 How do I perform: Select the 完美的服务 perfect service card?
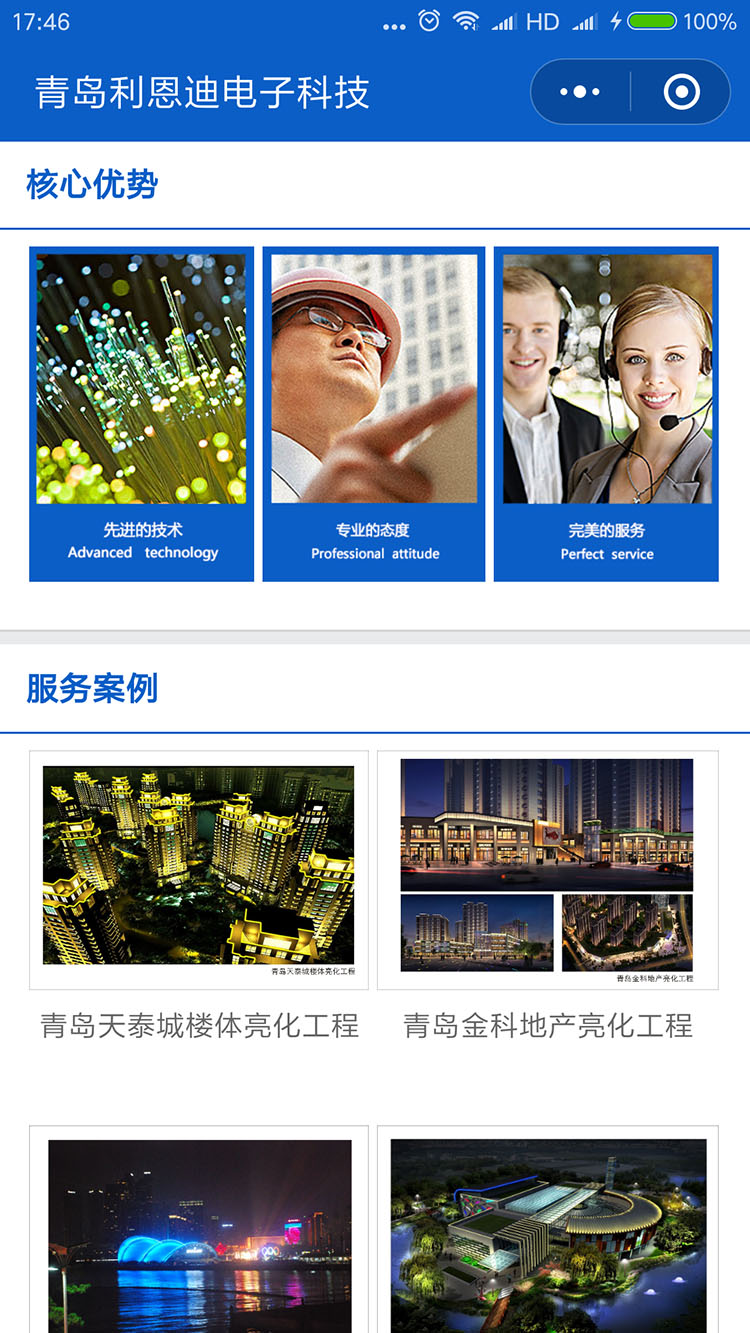(606, 413)
